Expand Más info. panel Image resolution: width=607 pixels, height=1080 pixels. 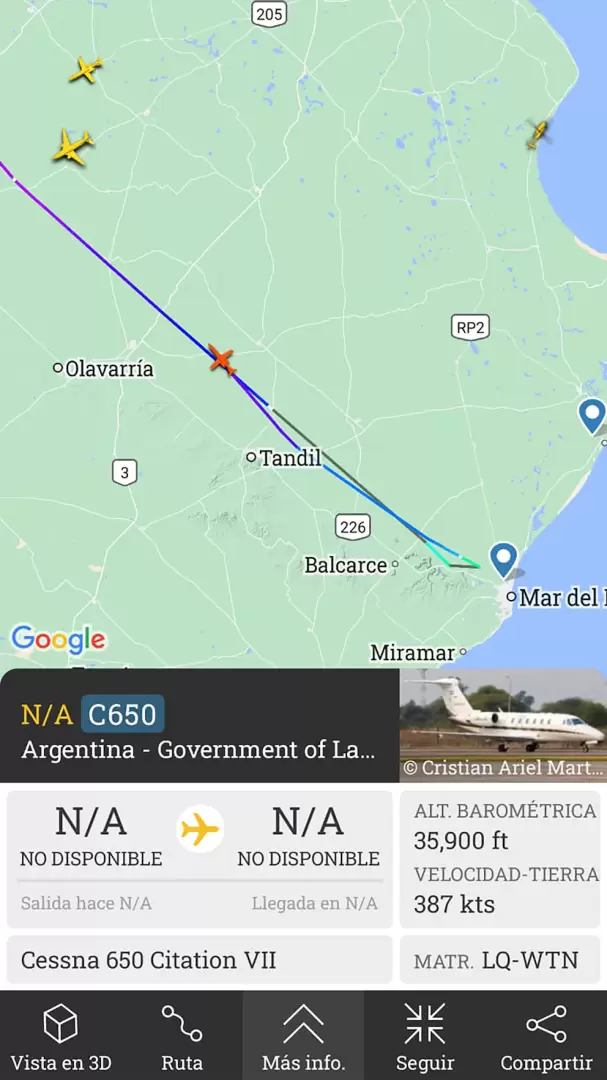pyautogui.click(x=303, y=1036)
